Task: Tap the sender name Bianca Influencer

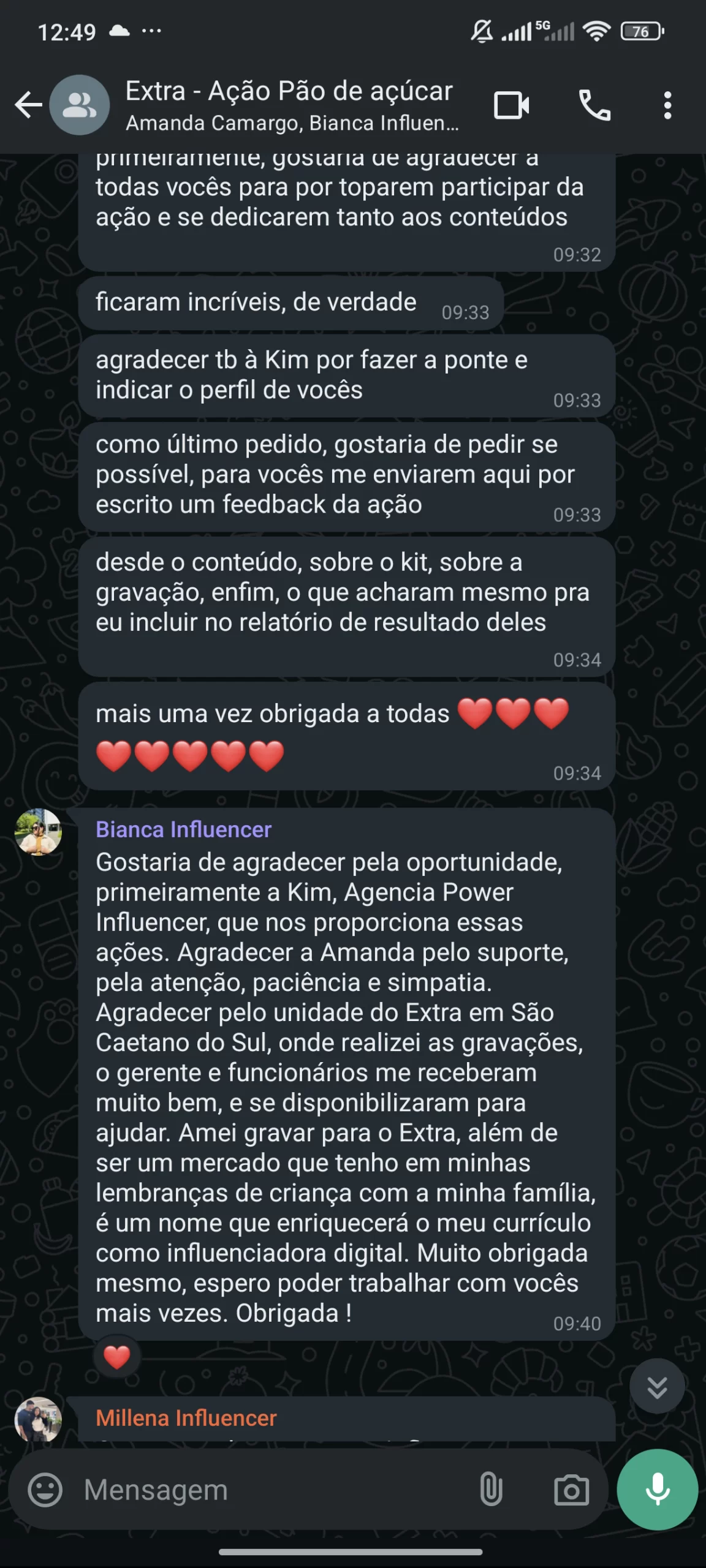Action: click(x=183, y=829)
